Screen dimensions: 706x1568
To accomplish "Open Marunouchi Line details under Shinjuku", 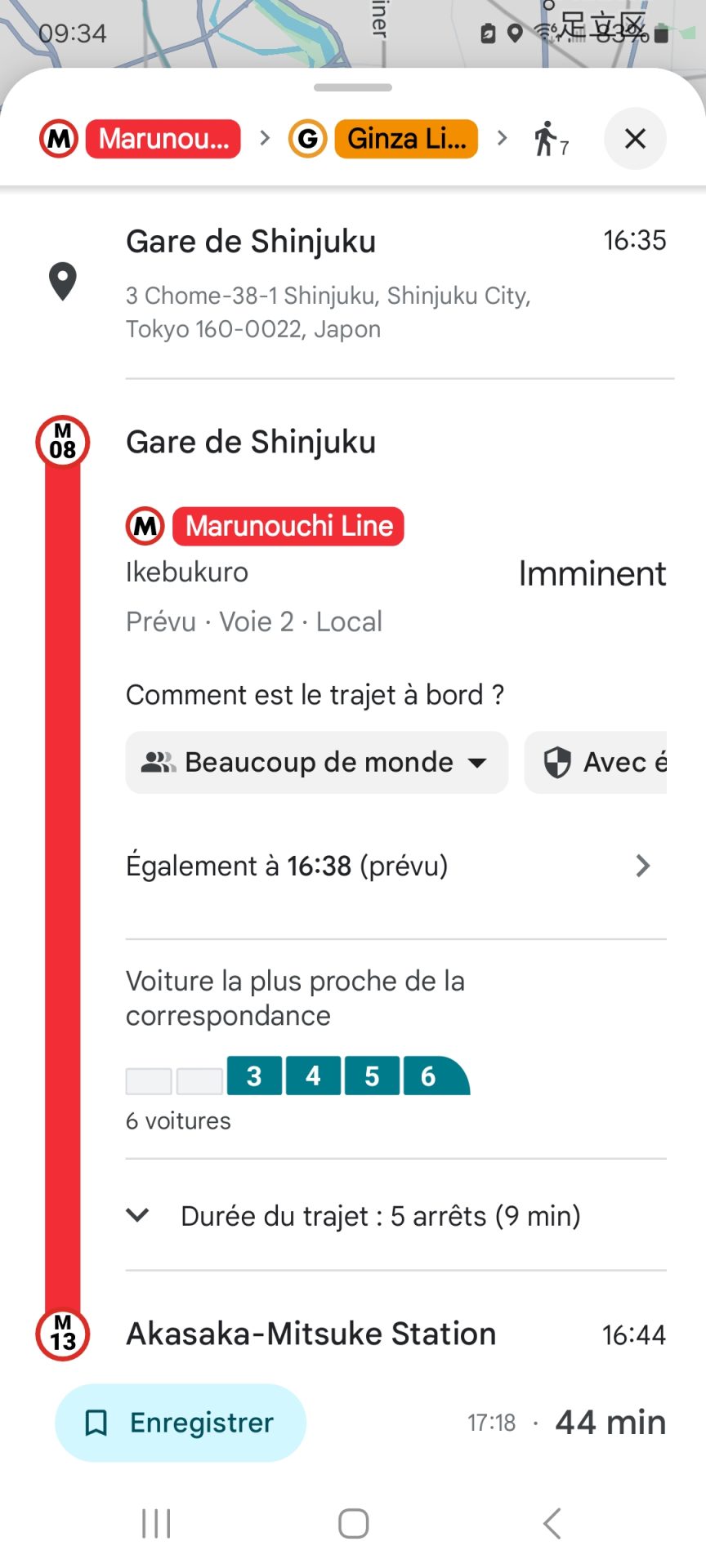I will pyautogui.click(x=288, y=526).
